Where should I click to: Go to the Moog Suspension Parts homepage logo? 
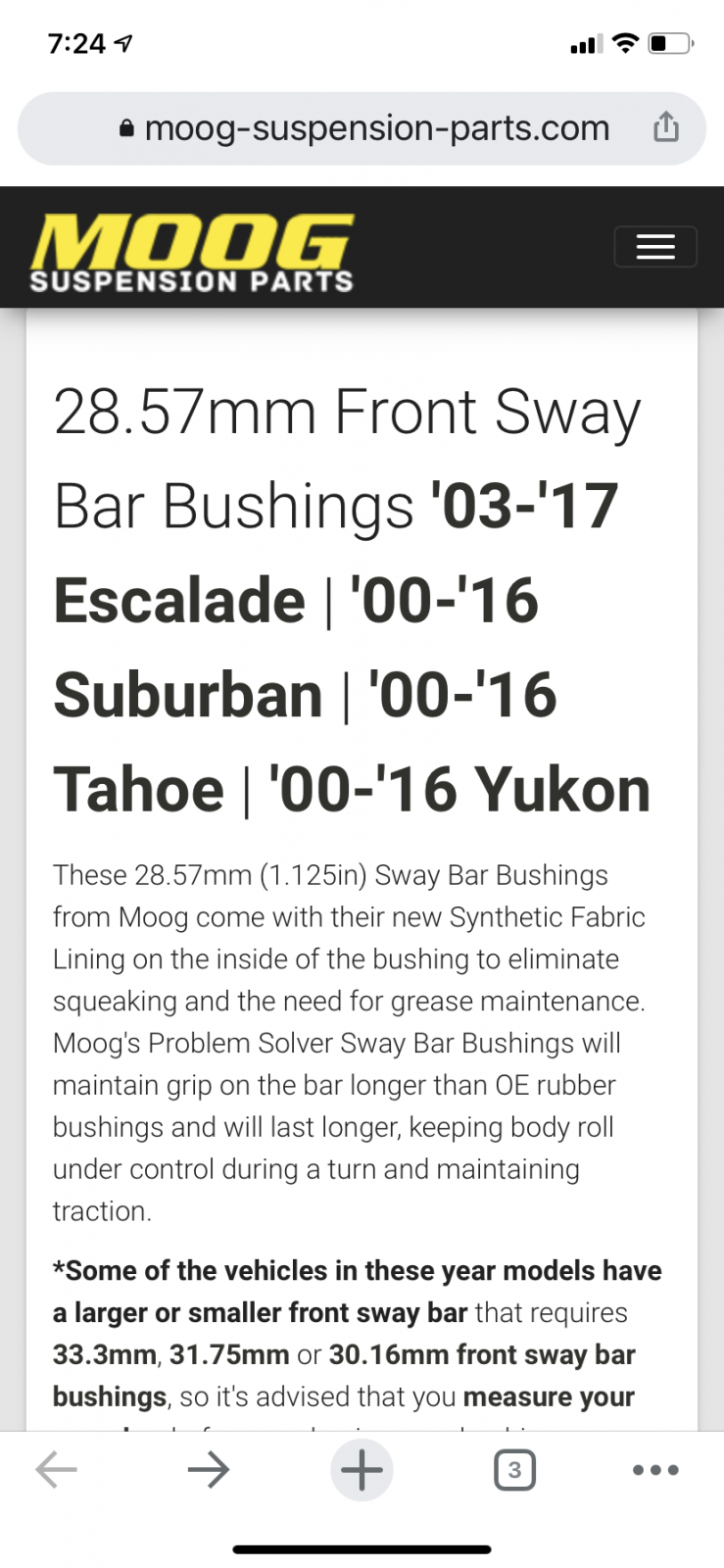point(192,253)
